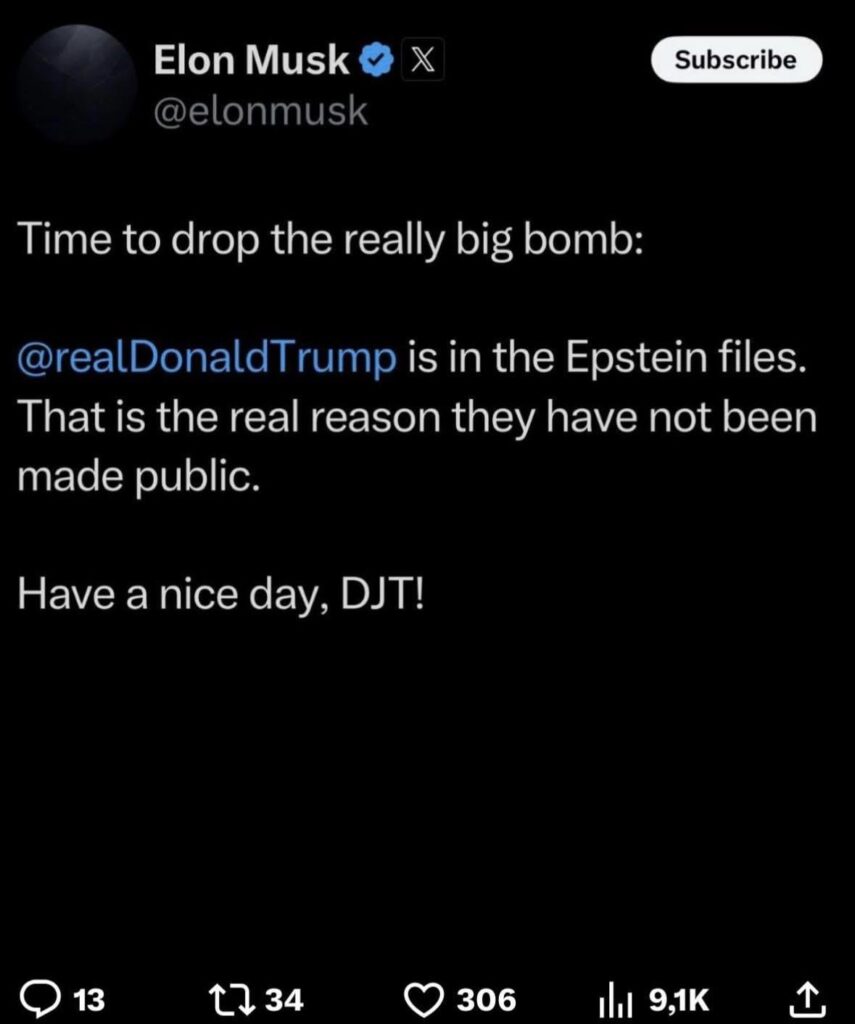
Task: Click the Subscribe button
Action: pyautogui.click(x=735, y=59)
